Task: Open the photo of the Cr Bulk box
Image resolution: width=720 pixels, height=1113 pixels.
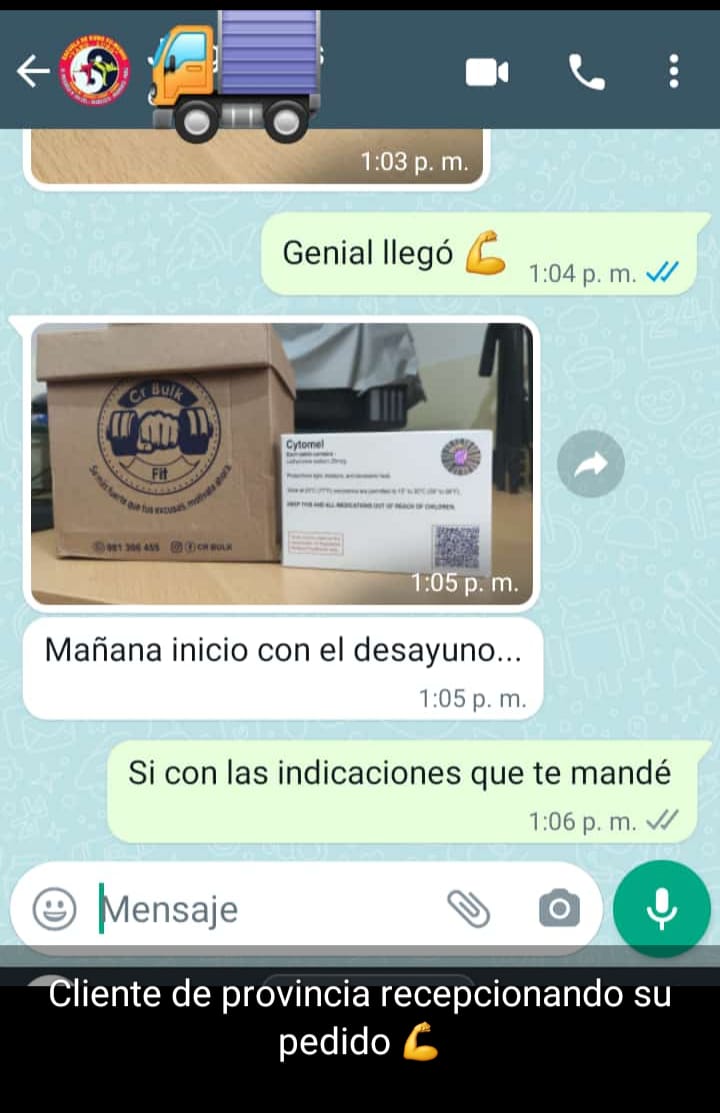Action: click(x=282, y=463)
